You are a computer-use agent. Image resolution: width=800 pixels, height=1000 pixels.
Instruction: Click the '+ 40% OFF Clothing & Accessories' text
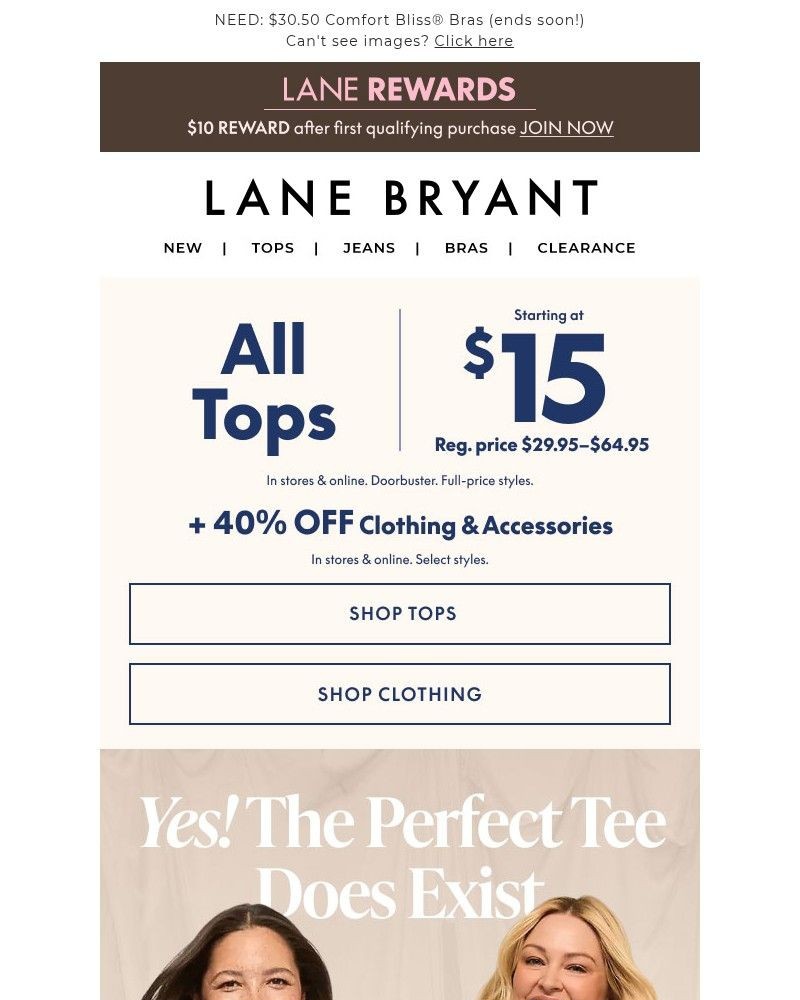tap(400, 524)
